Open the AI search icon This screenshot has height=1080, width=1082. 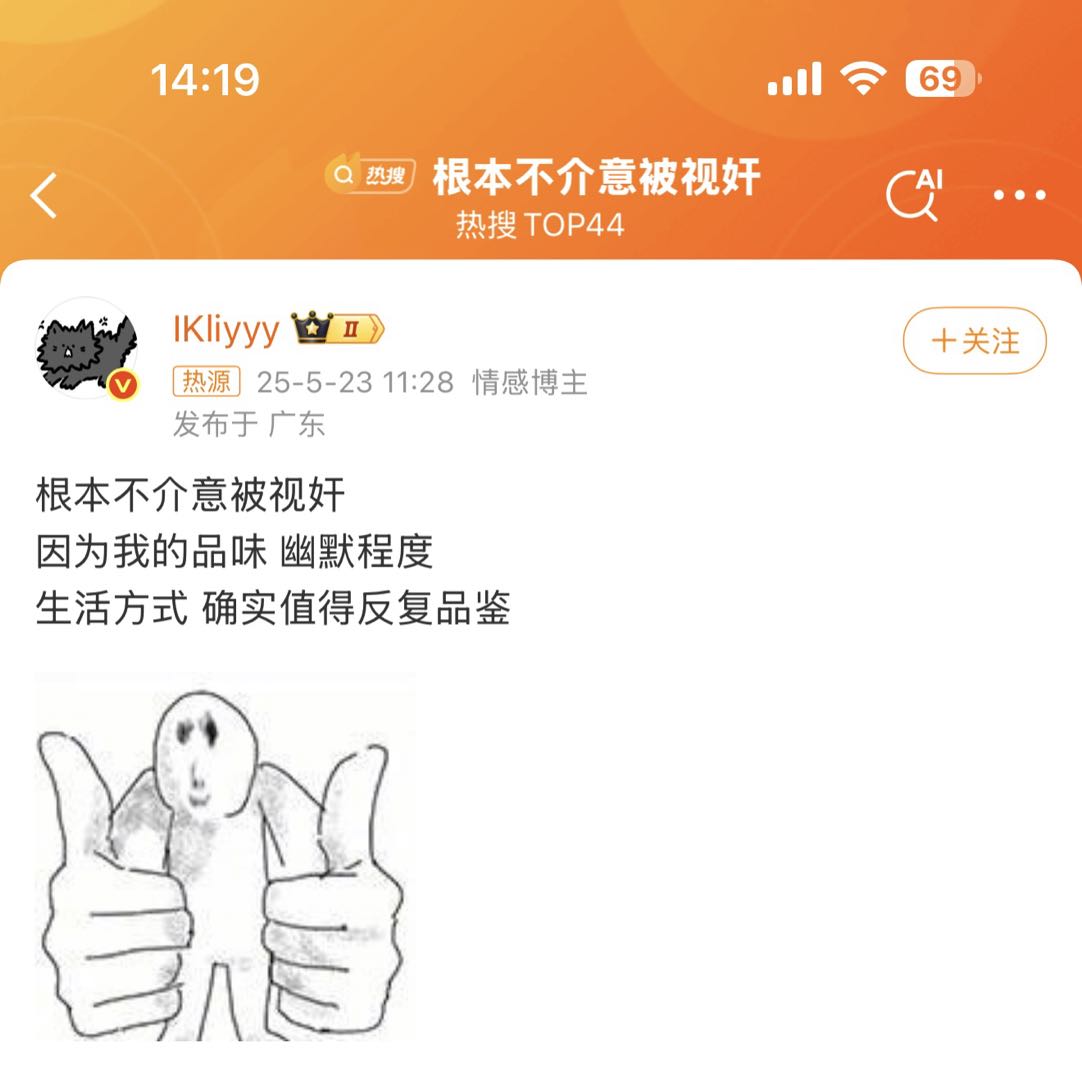914,195
